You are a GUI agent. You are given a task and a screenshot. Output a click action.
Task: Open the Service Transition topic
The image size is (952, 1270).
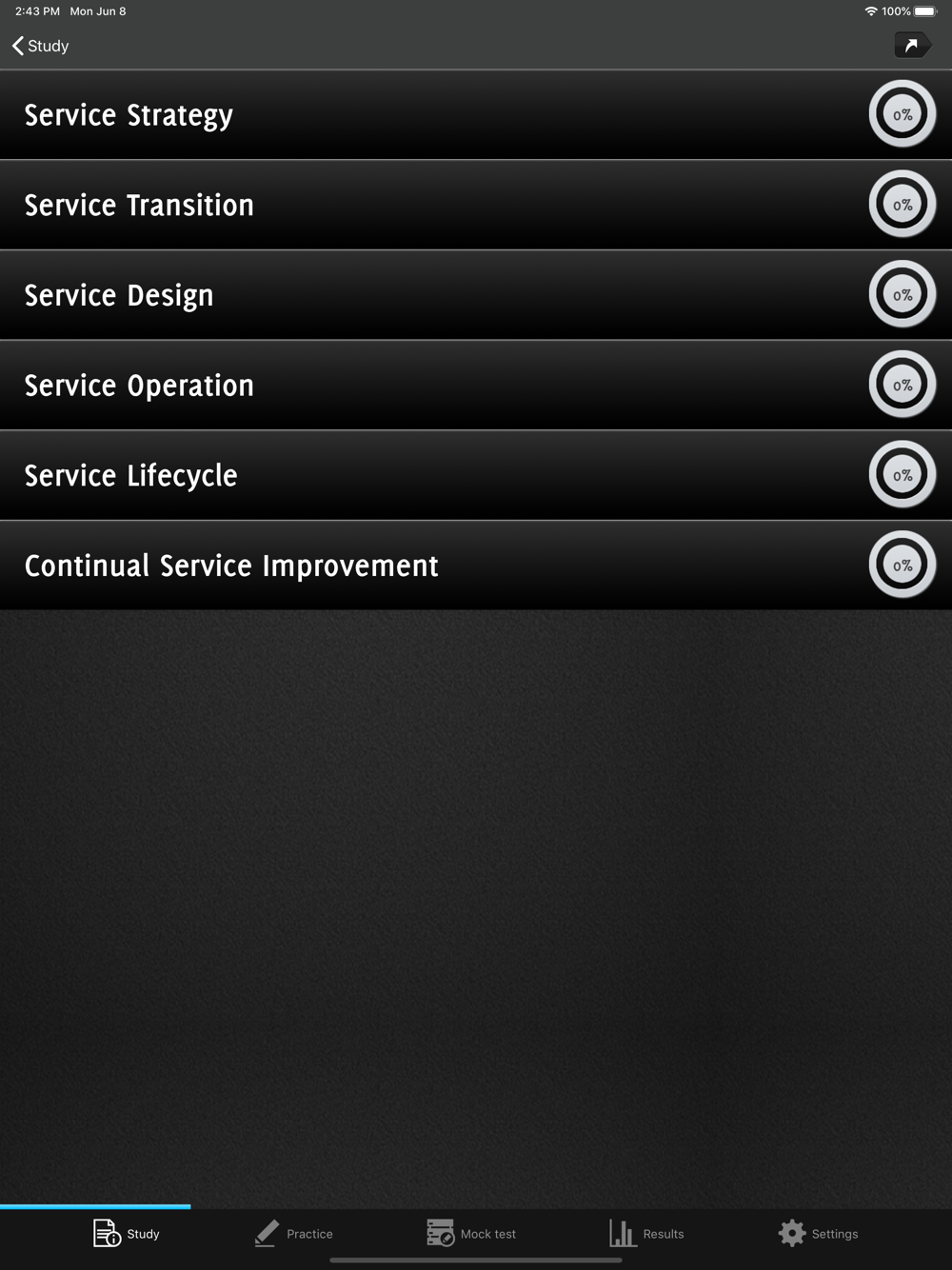coord(476,205)
